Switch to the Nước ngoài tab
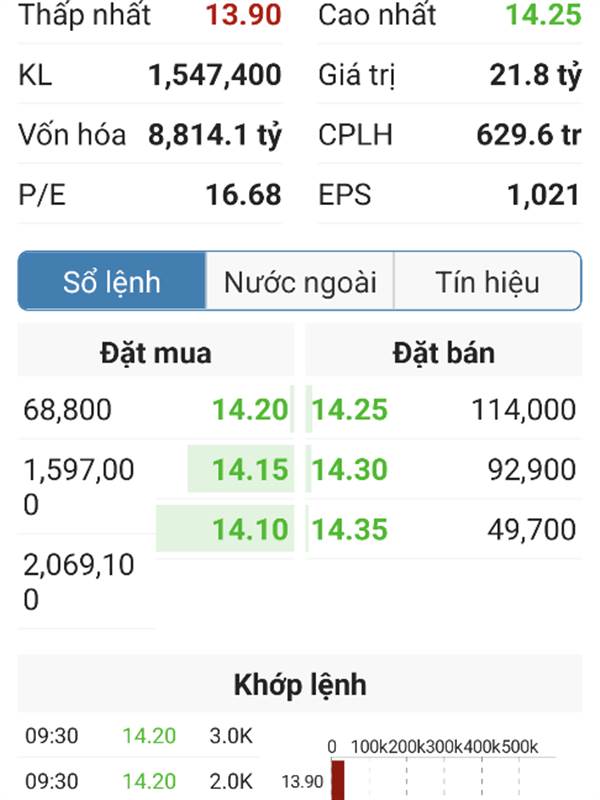The image size is (600, 800). pos(300,281)
